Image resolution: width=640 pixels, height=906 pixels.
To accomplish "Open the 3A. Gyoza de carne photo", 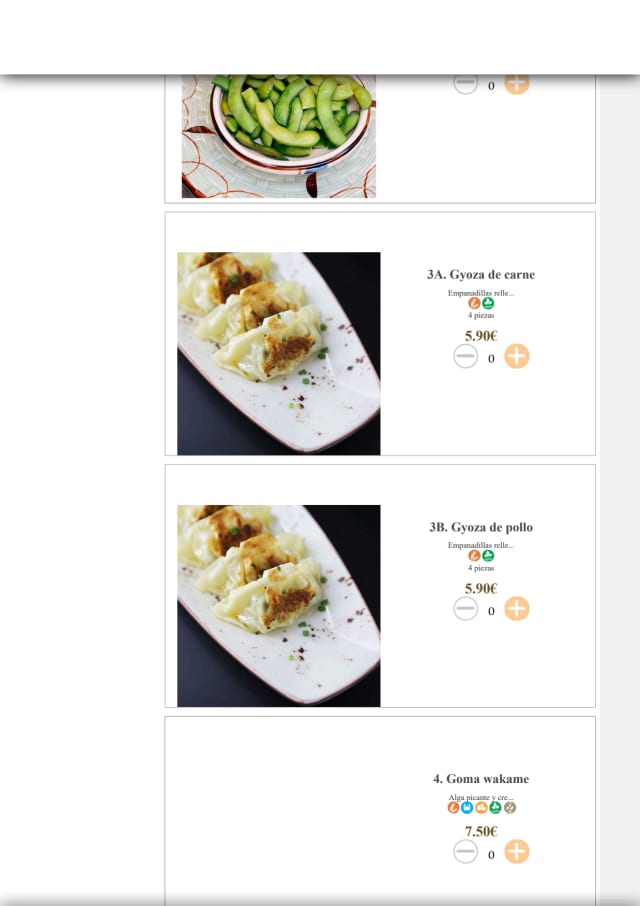I will 279,353.
